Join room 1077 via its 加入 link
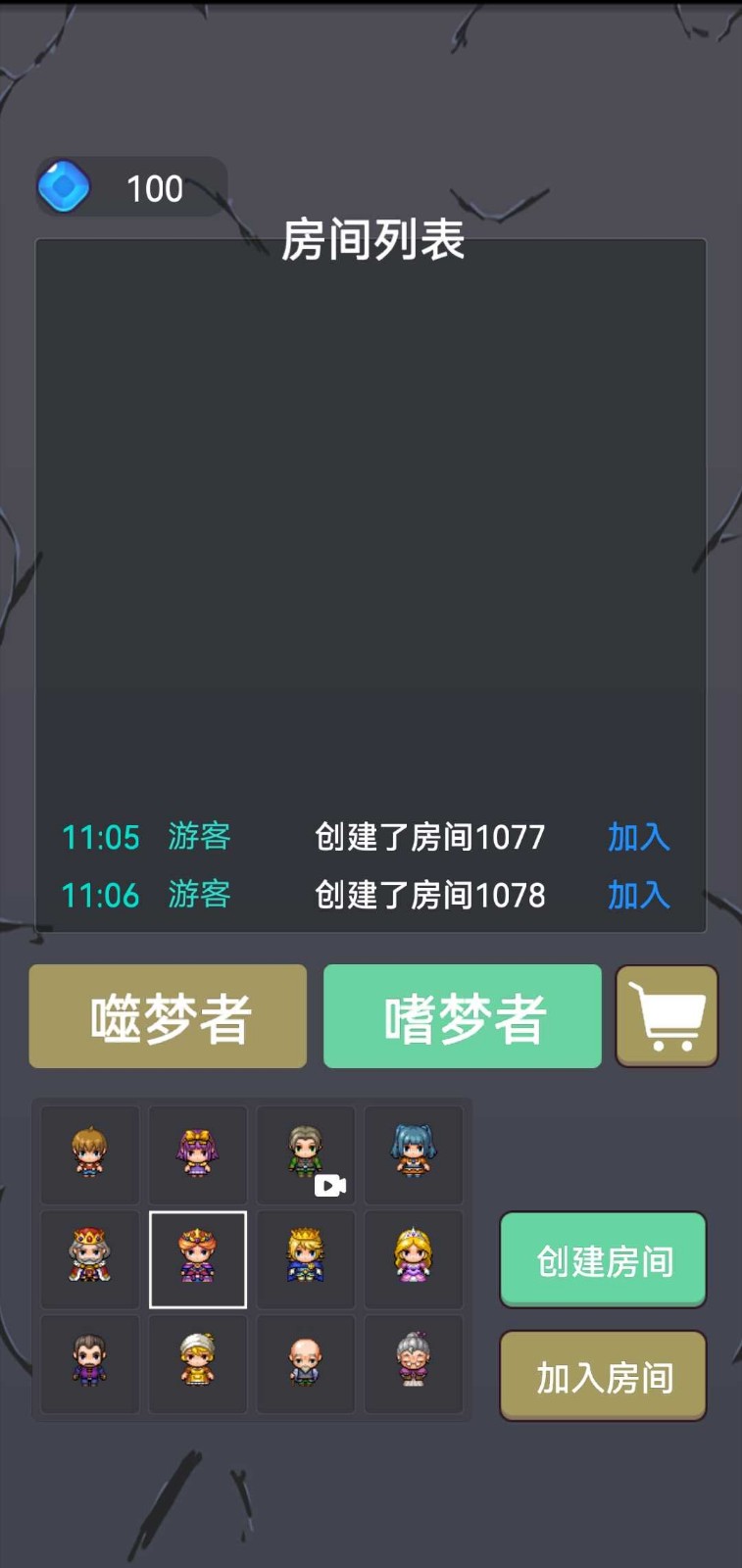Image resolution: width=742 pixels, height=1568 pixels. tap(638, 837)
